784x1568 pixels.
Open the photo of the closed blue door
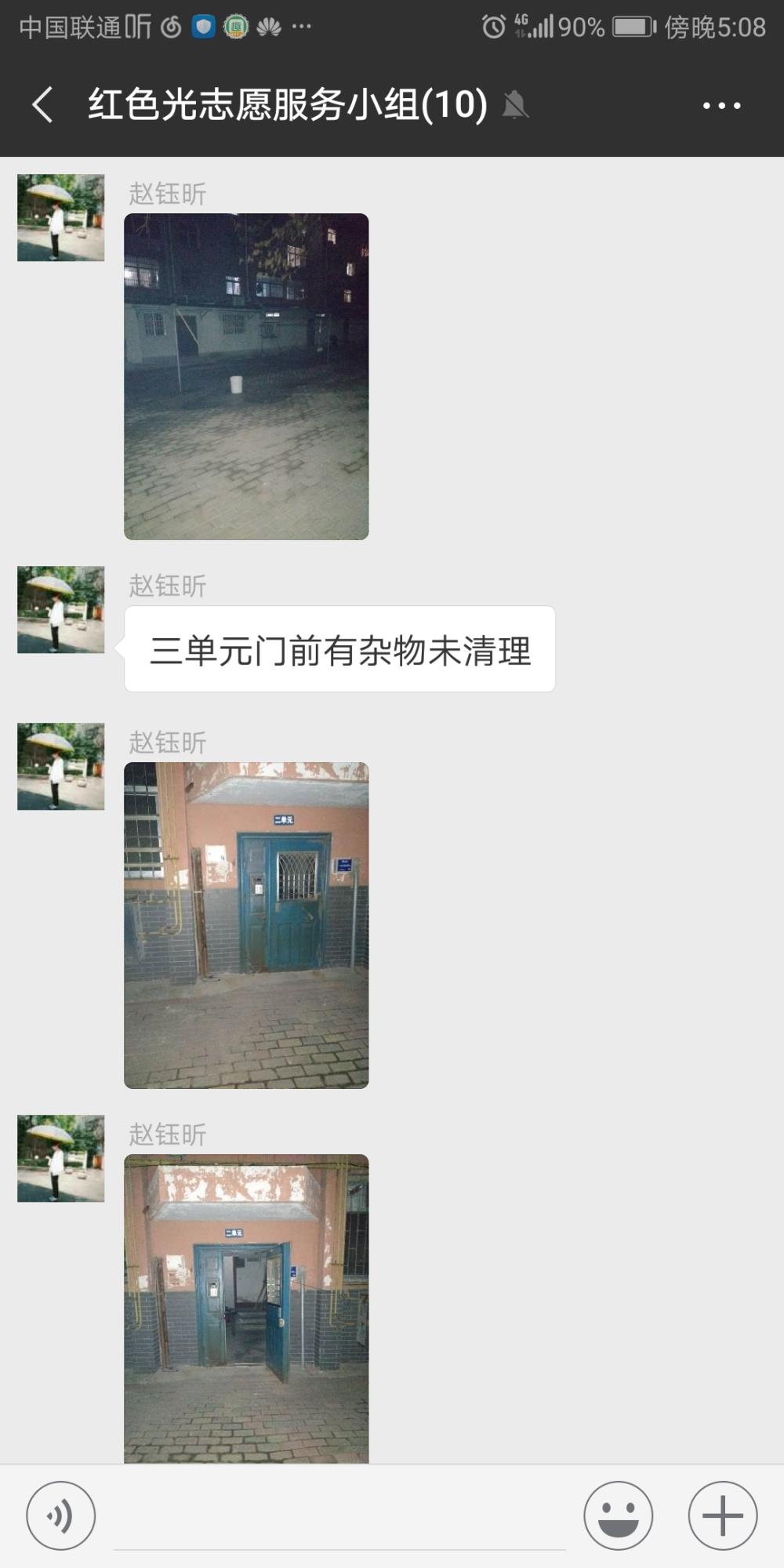pos(246,925)
